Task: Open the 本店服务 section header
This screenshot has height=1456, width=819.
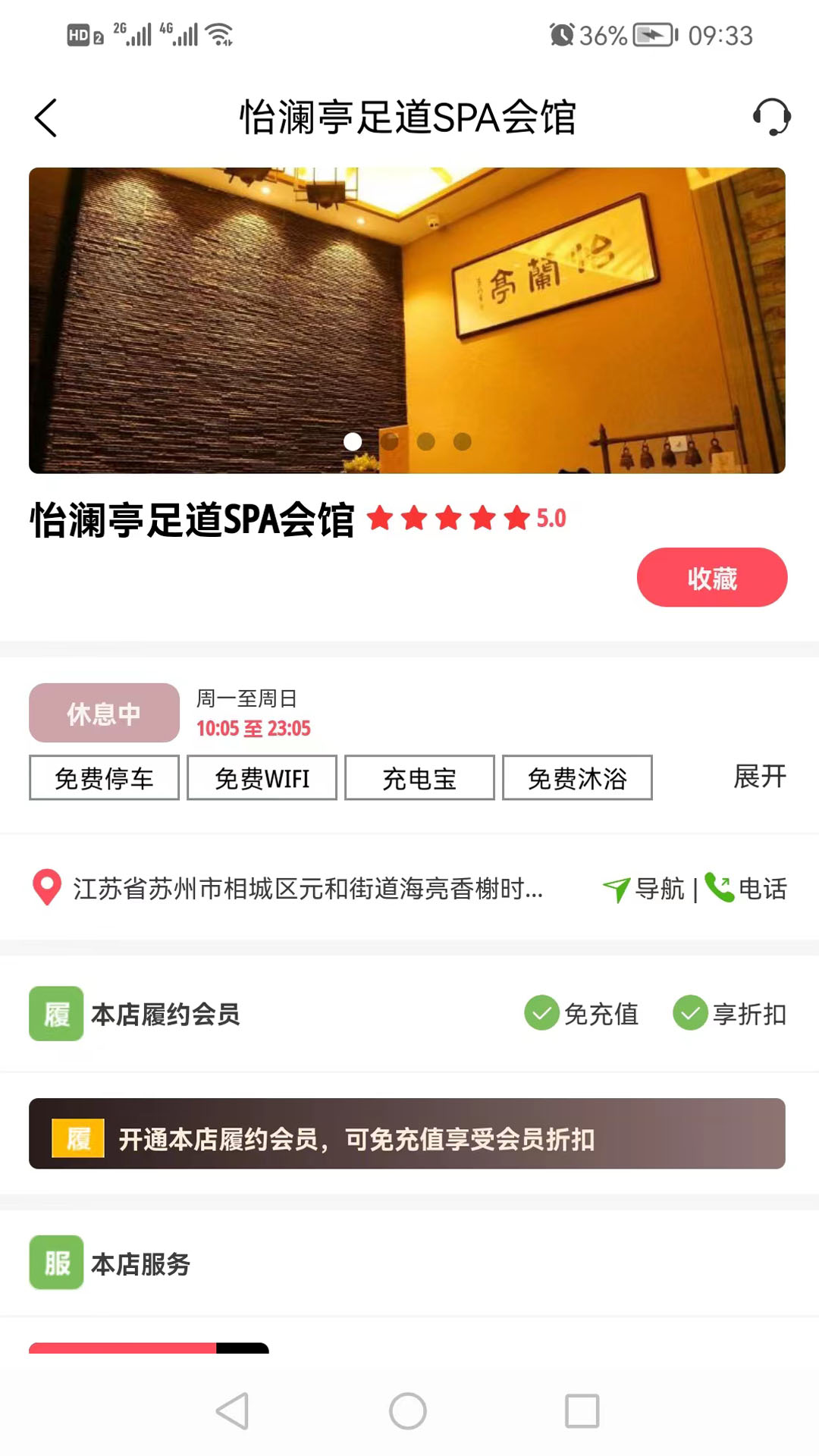Action: coord(140,1263)
